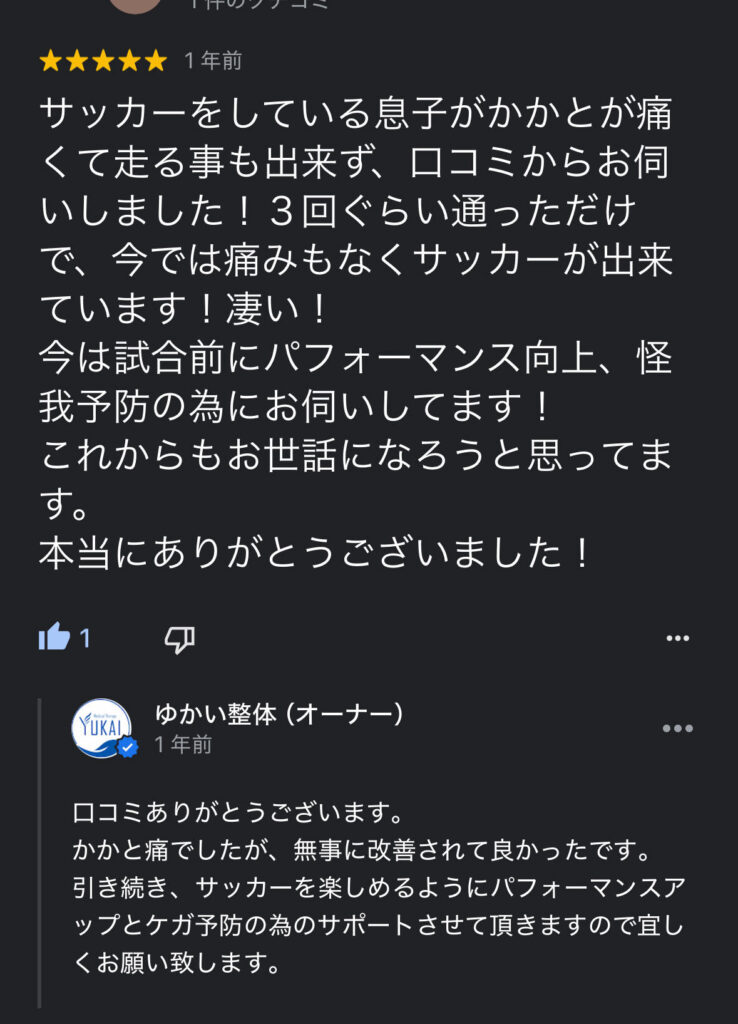Viewport: 738px width, 1024px height.
Task: Open the ゆかい整体 owner profile avatar
Action: tap(102, 728)
